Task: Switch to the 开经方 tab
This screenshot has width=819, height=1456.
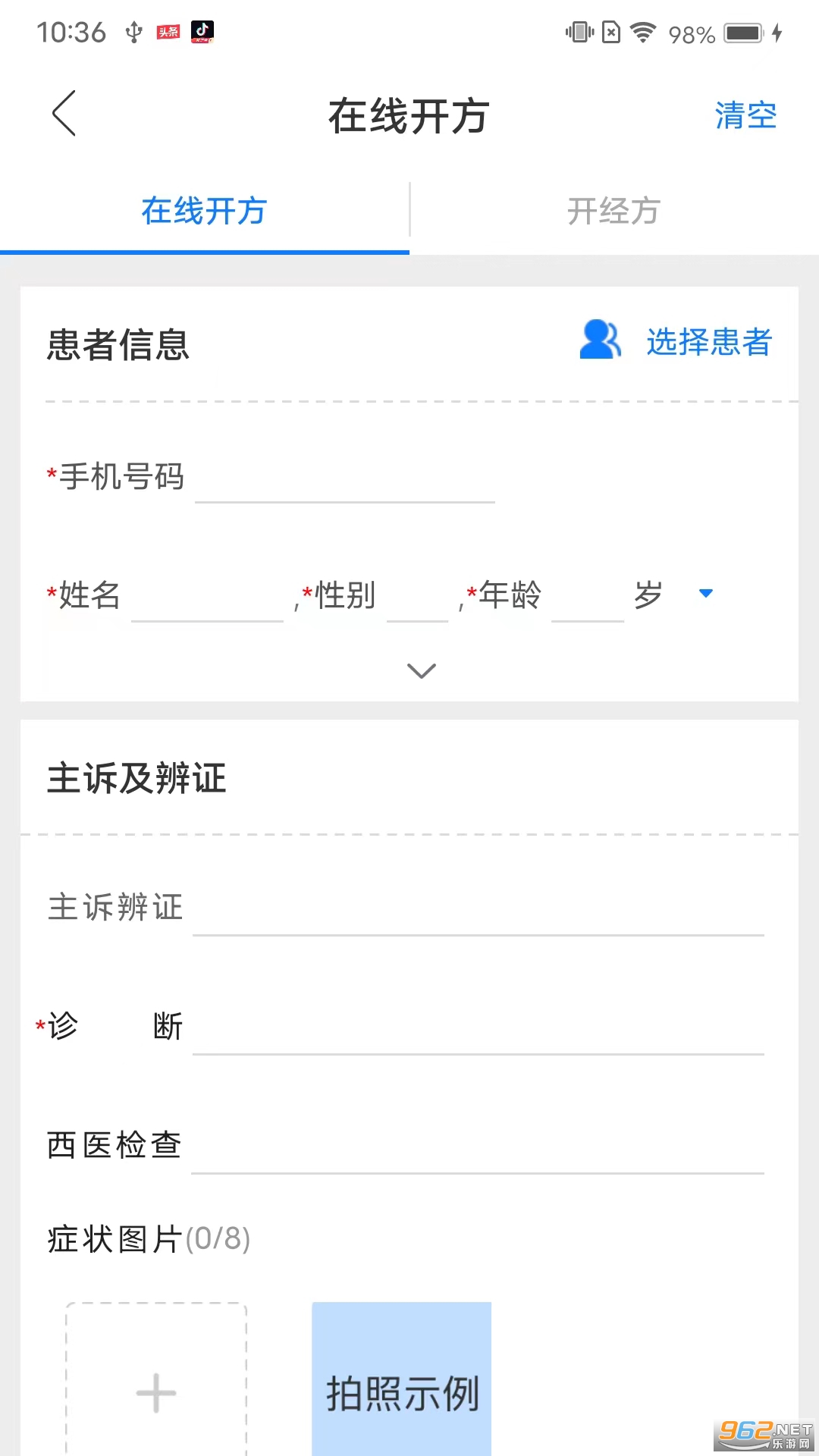Action: point(613,211)
